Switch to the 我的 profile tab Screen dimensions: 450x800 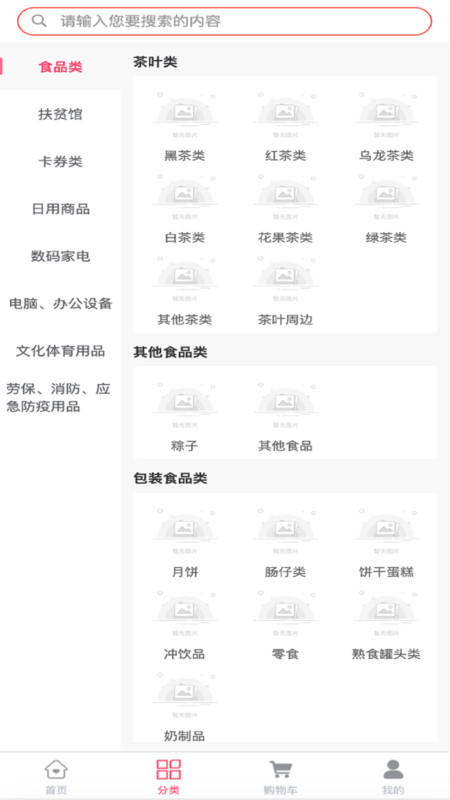click(393, 777)
